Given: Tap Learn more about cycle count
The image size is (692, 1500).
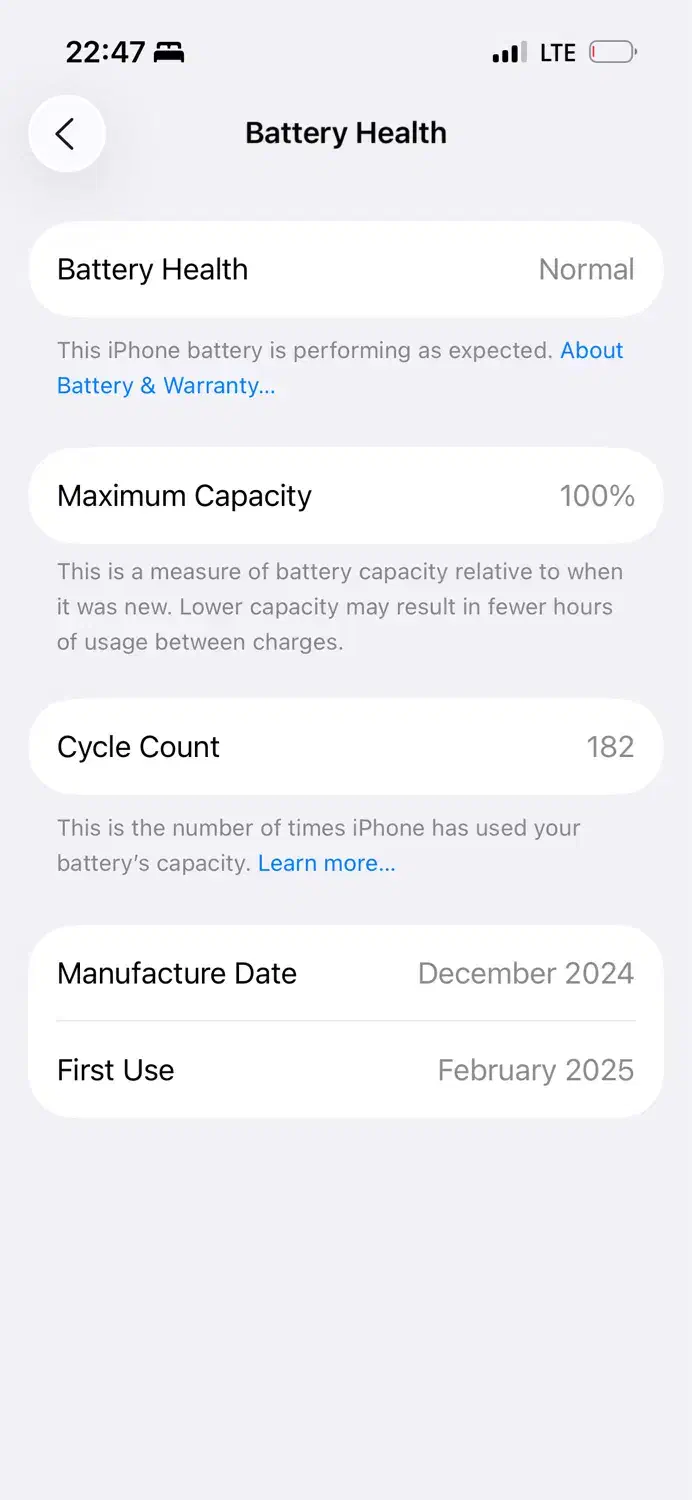Looking at the screenshot, I should (326, 863).
